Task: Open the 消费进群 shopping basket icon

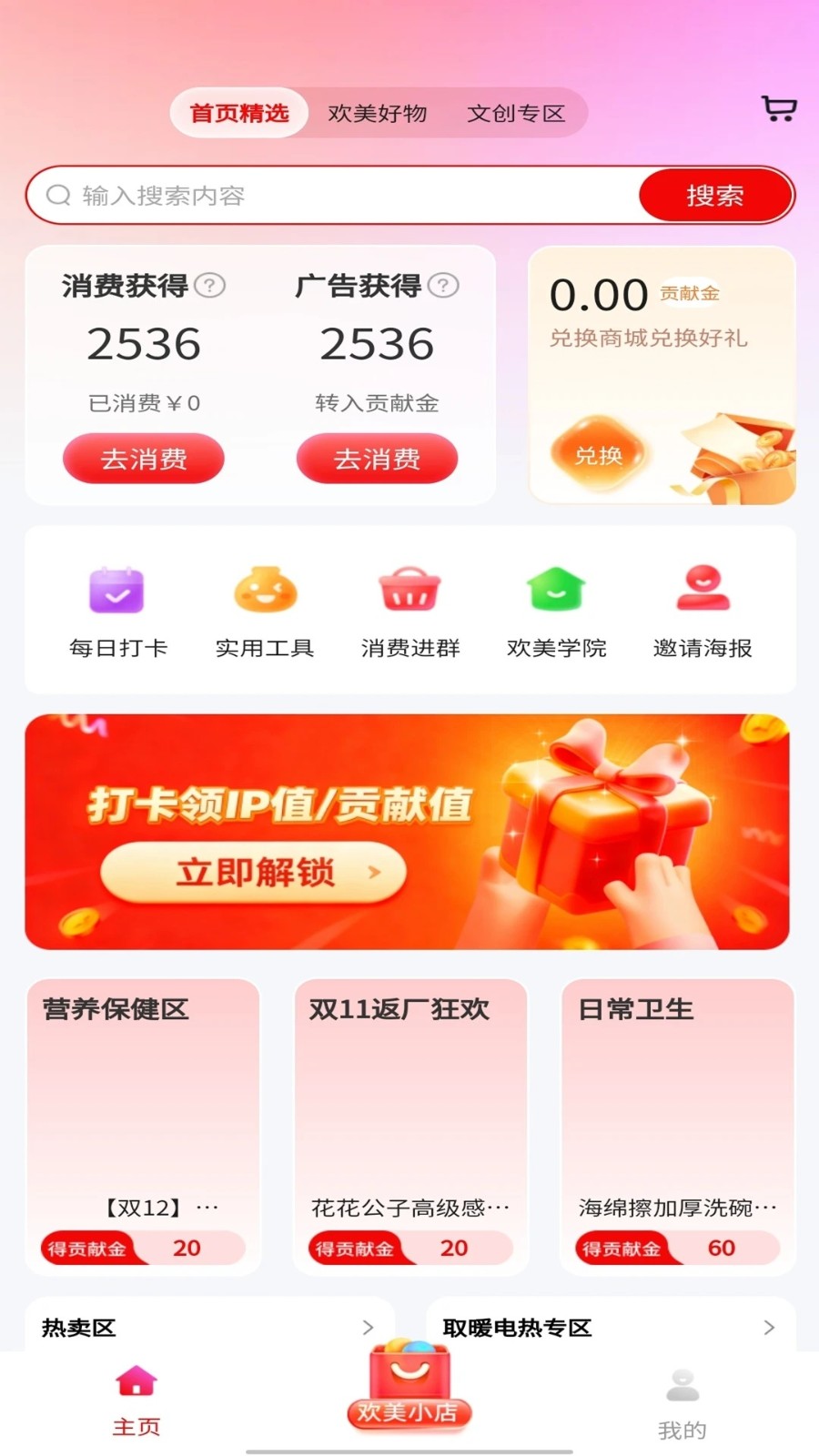Action: tap(409, 590)
